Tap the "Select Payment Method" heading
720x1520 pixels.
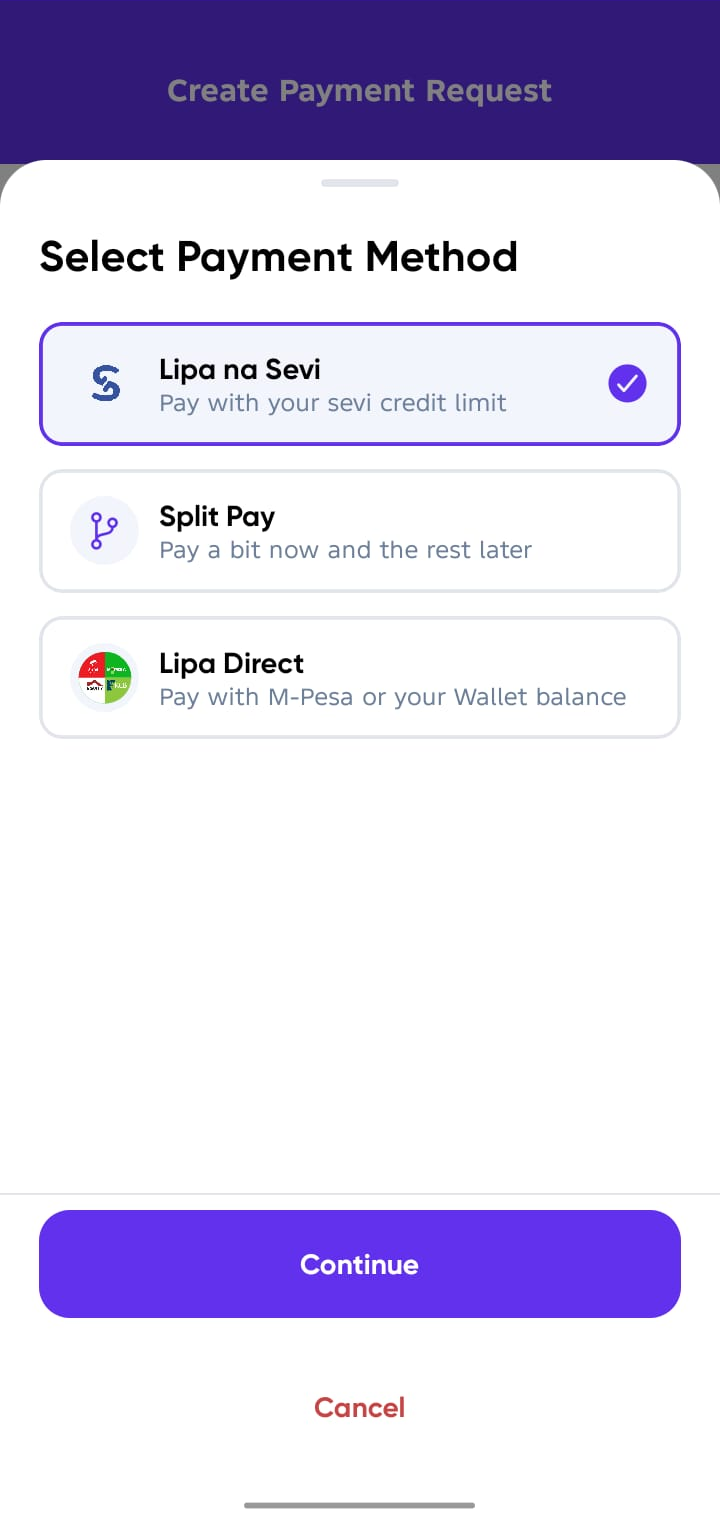pos(278,257)
